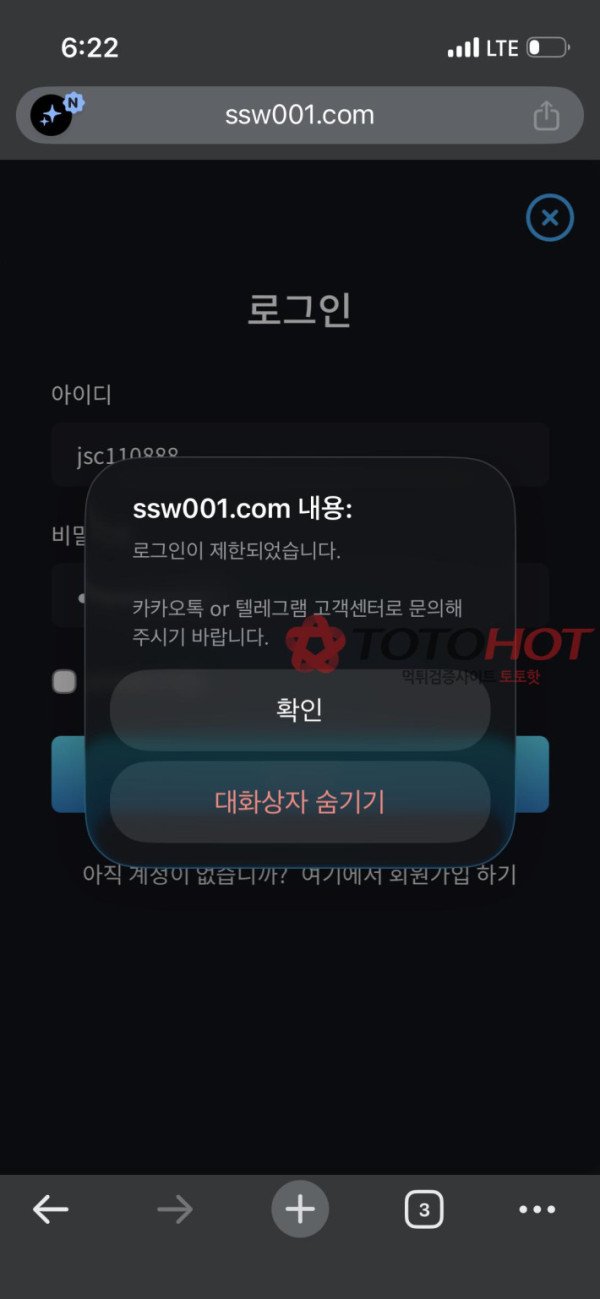Close the login form with X
Image resolution: width=600 pixels, height=1299 pixels.
550,217
